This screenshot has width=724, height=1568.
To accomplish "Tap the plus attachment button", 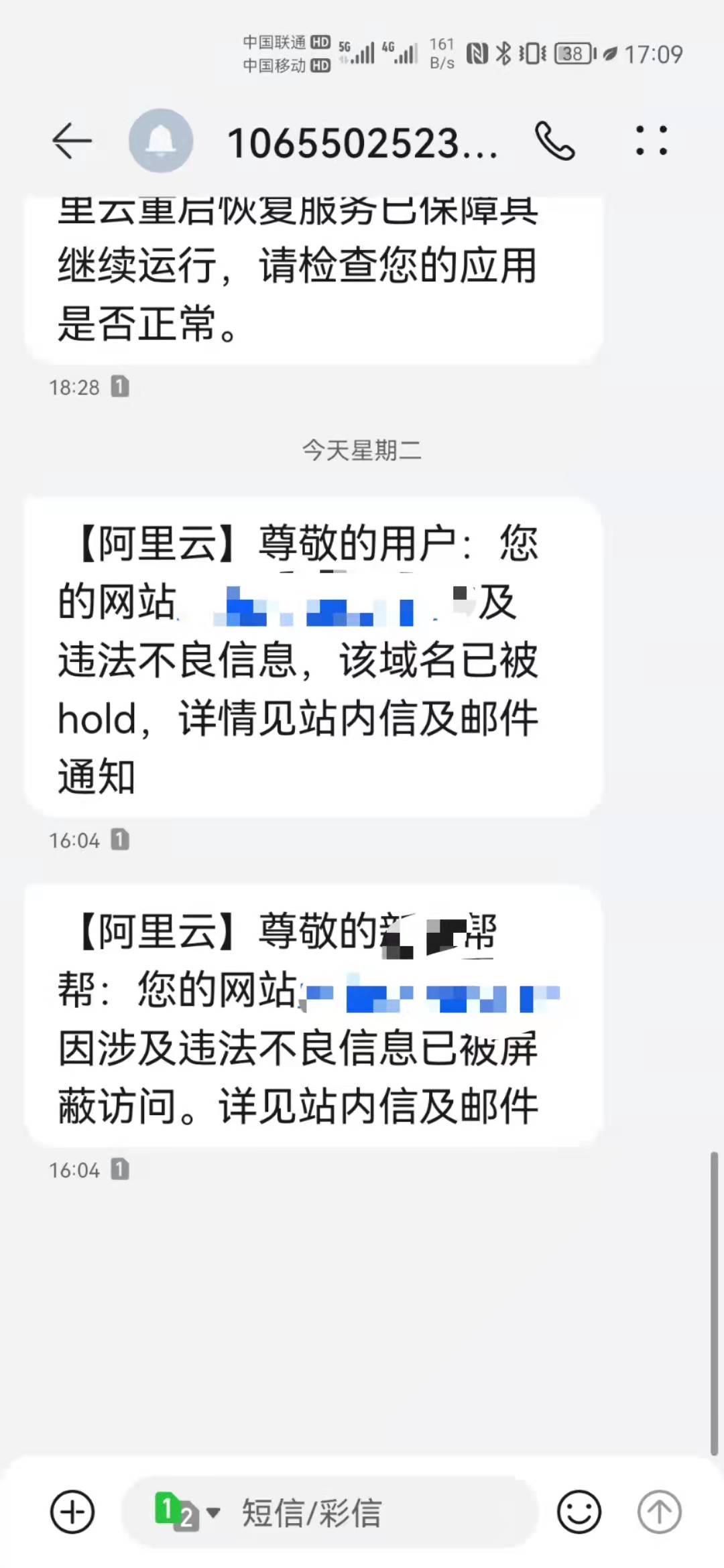I will [x=72, y=1512].
